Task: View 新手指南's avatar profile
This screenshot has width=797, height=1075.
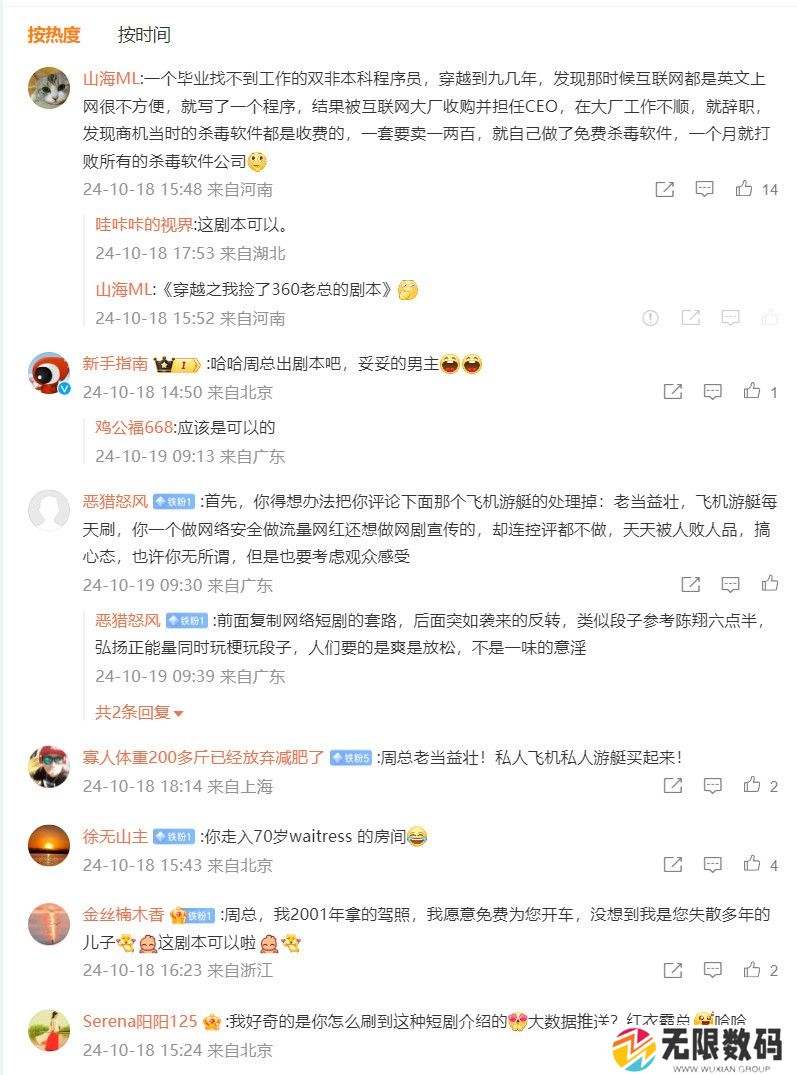Action: click(x=48, y=373)
